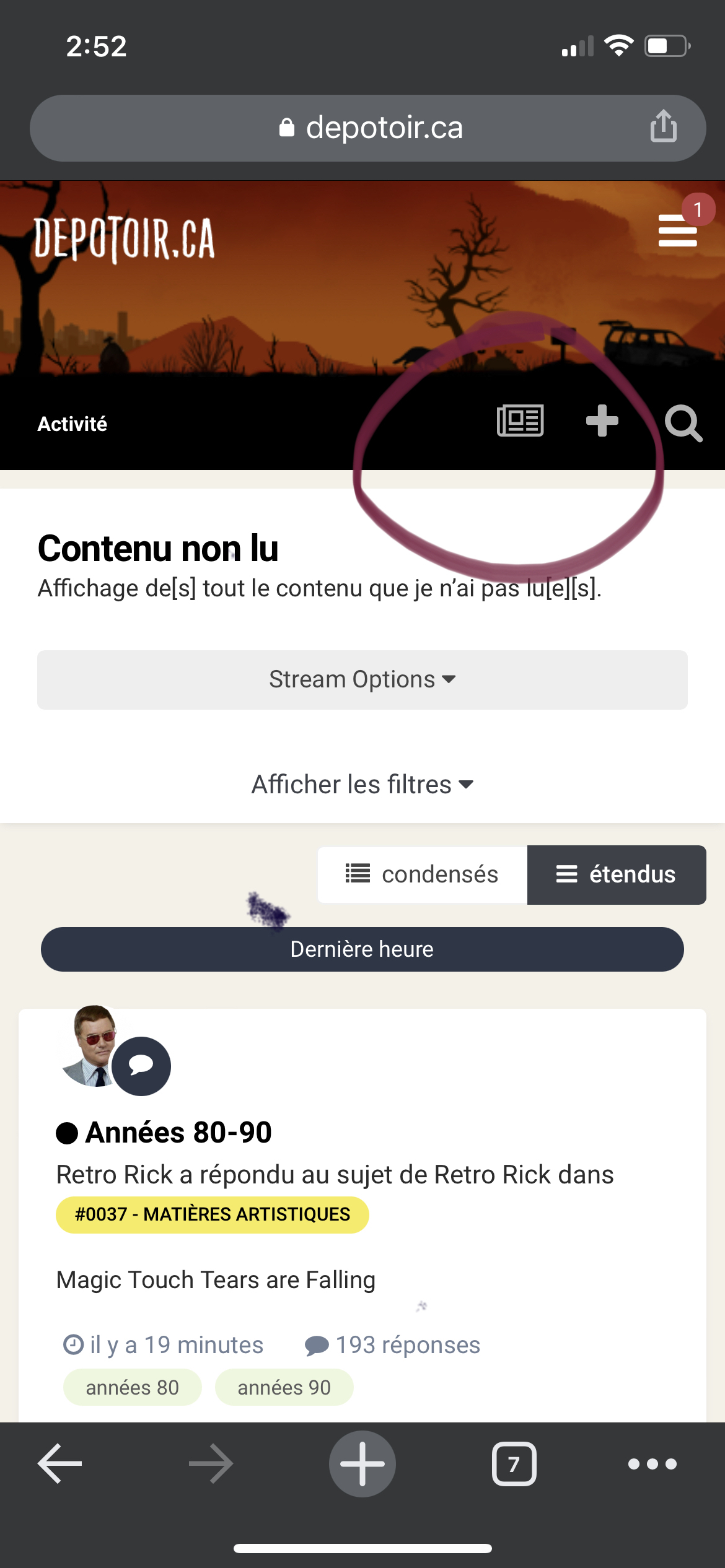Open the Années 80-90 topic

178,1133
